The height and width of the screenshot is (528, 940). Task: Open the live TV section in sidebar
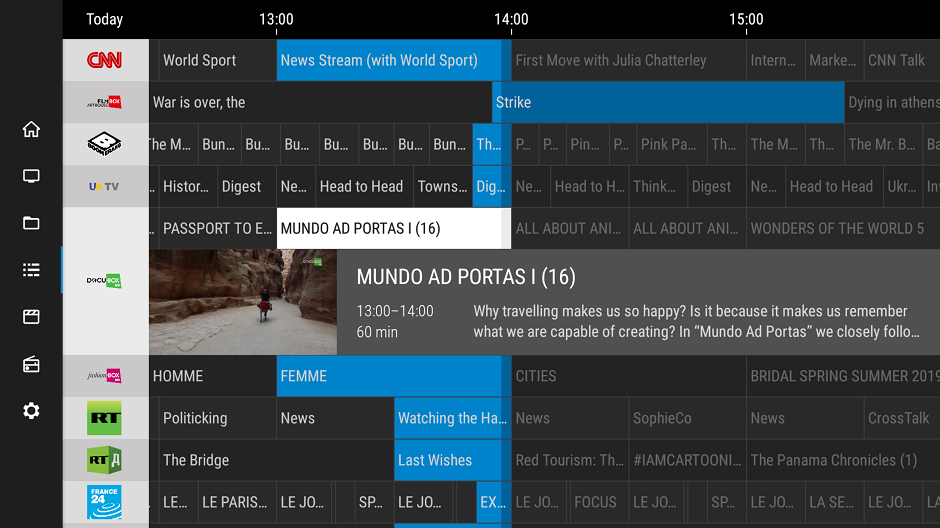tap(31, 176)
